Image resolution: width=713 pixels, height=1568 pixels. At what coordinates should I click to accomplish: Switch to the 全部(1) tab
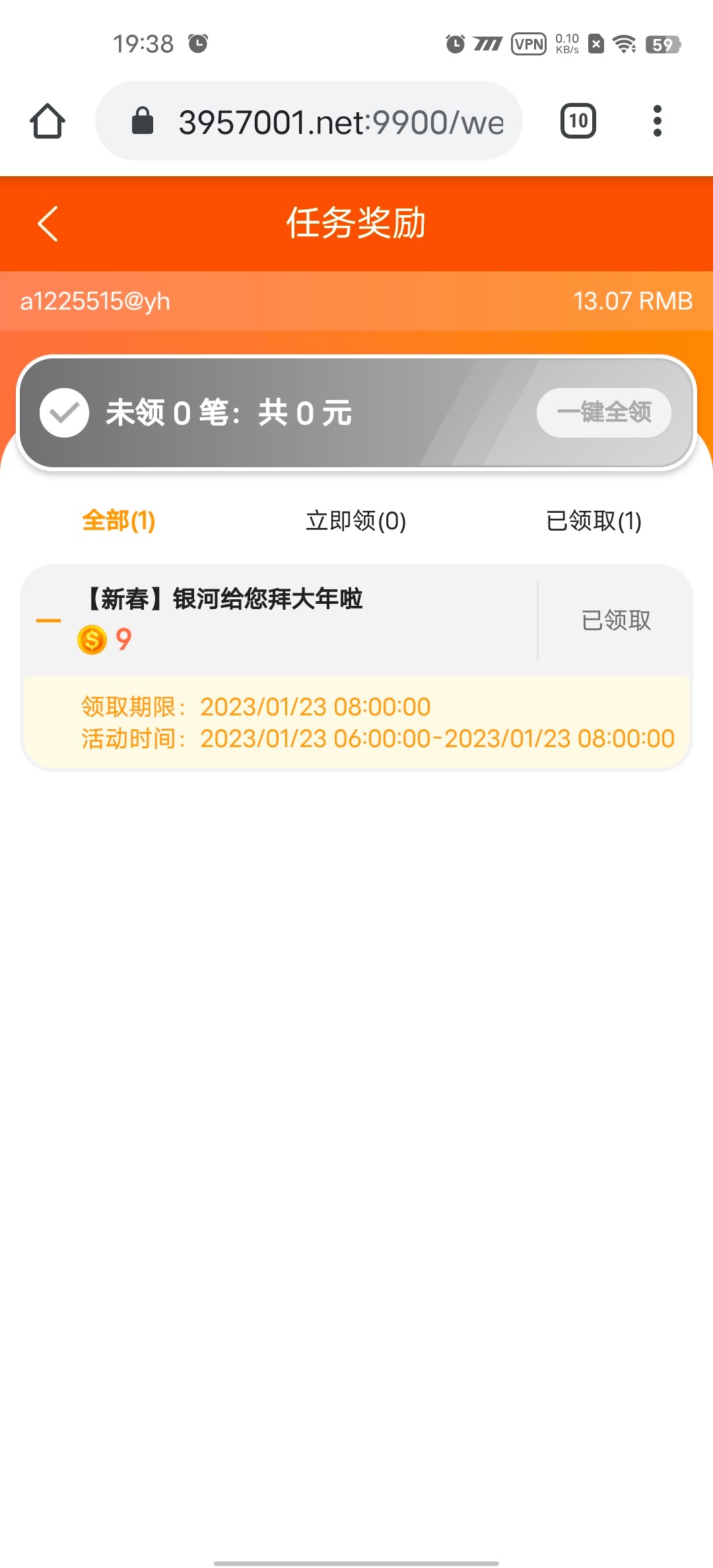click(x=119, y=521)
